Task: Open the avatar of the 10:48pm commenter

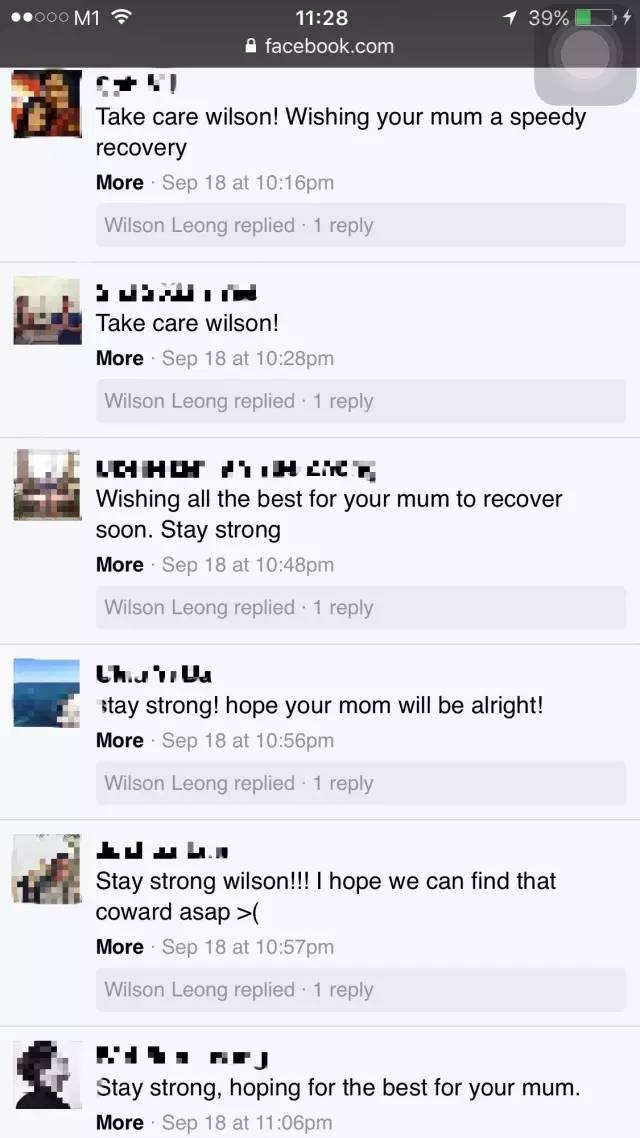Action: (x=46, y=485)
